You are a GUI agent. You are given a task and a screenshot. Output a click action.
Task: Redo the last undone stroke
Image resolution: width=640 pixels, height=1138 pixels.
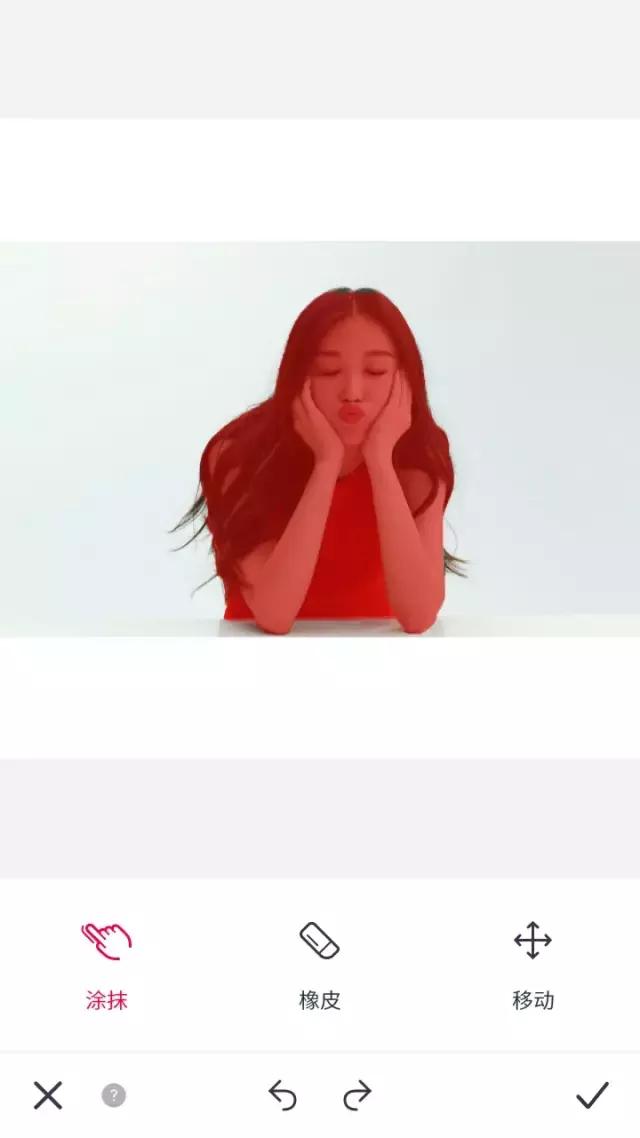(x=357, y=1095)
